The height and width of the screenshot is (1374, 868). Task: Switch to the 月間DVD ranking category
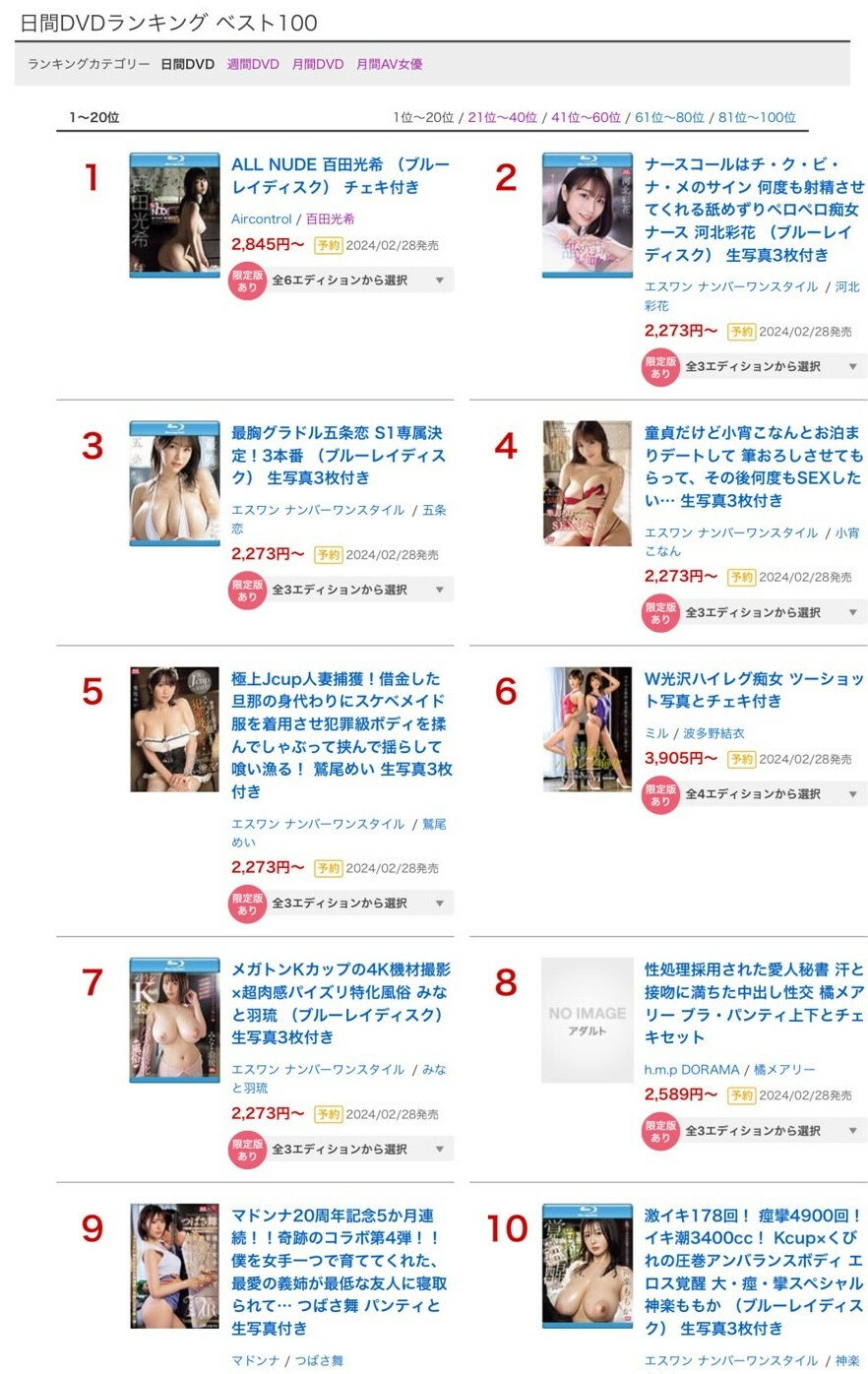(317, 65)
